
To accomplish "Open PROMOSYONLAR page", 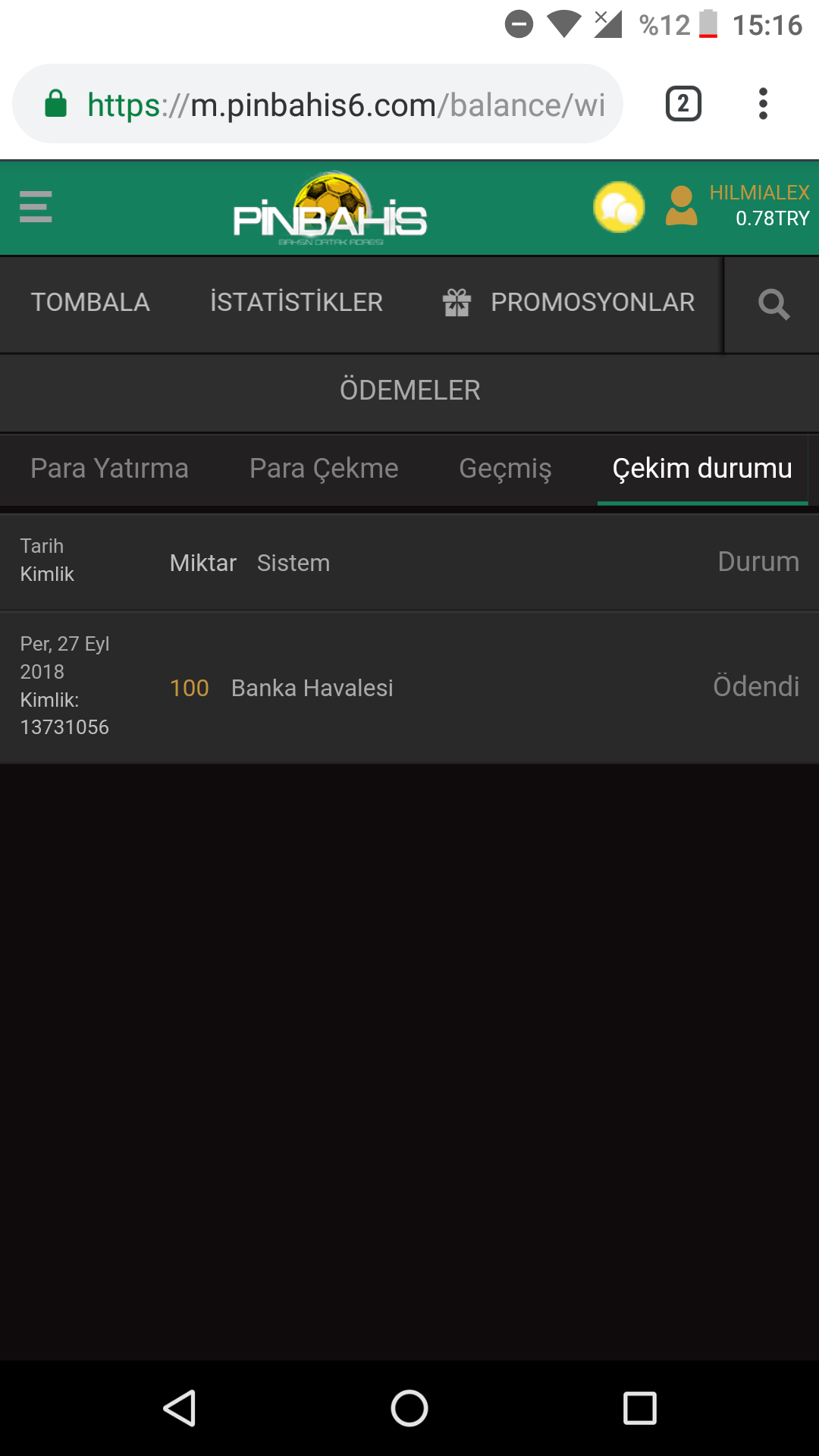I will click(569, 303).
